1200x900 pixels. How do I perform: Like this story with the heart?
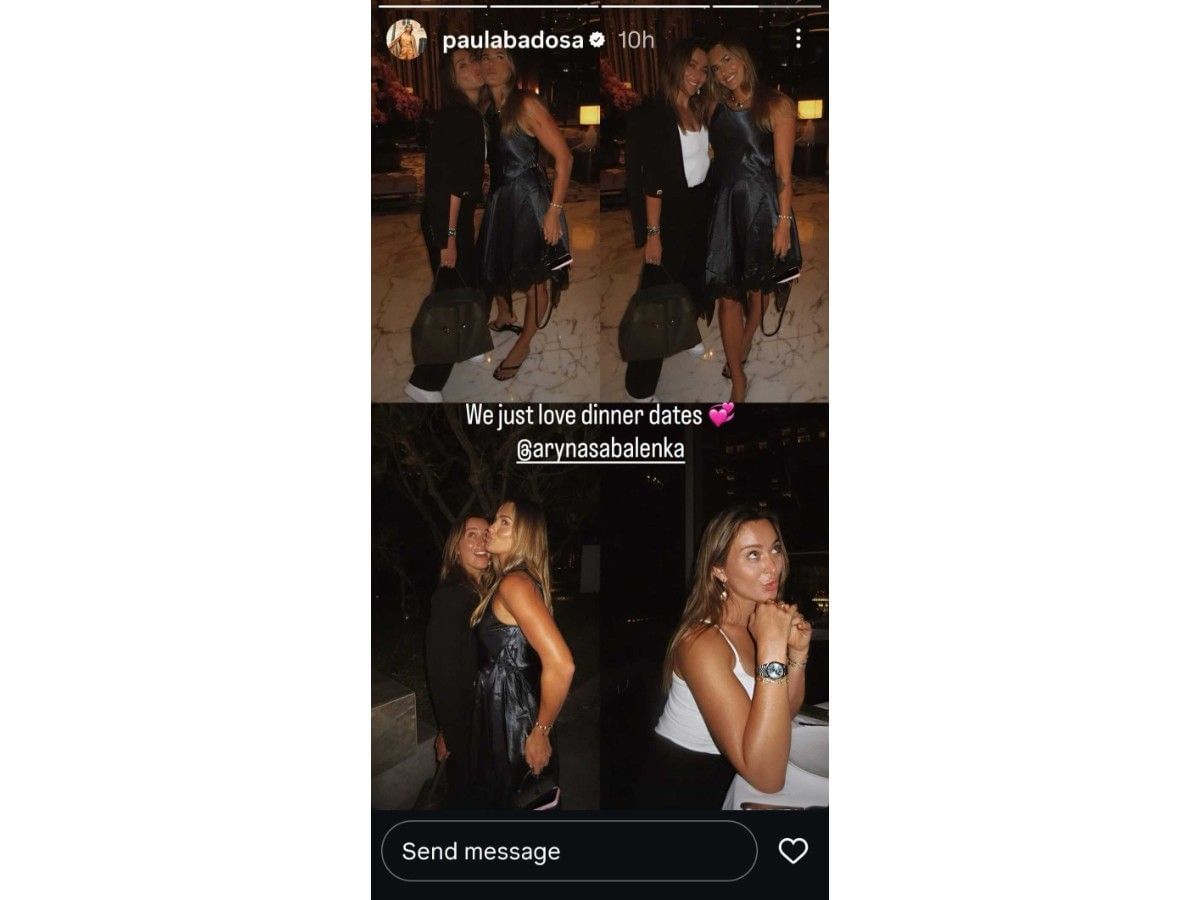click(793, 851)
